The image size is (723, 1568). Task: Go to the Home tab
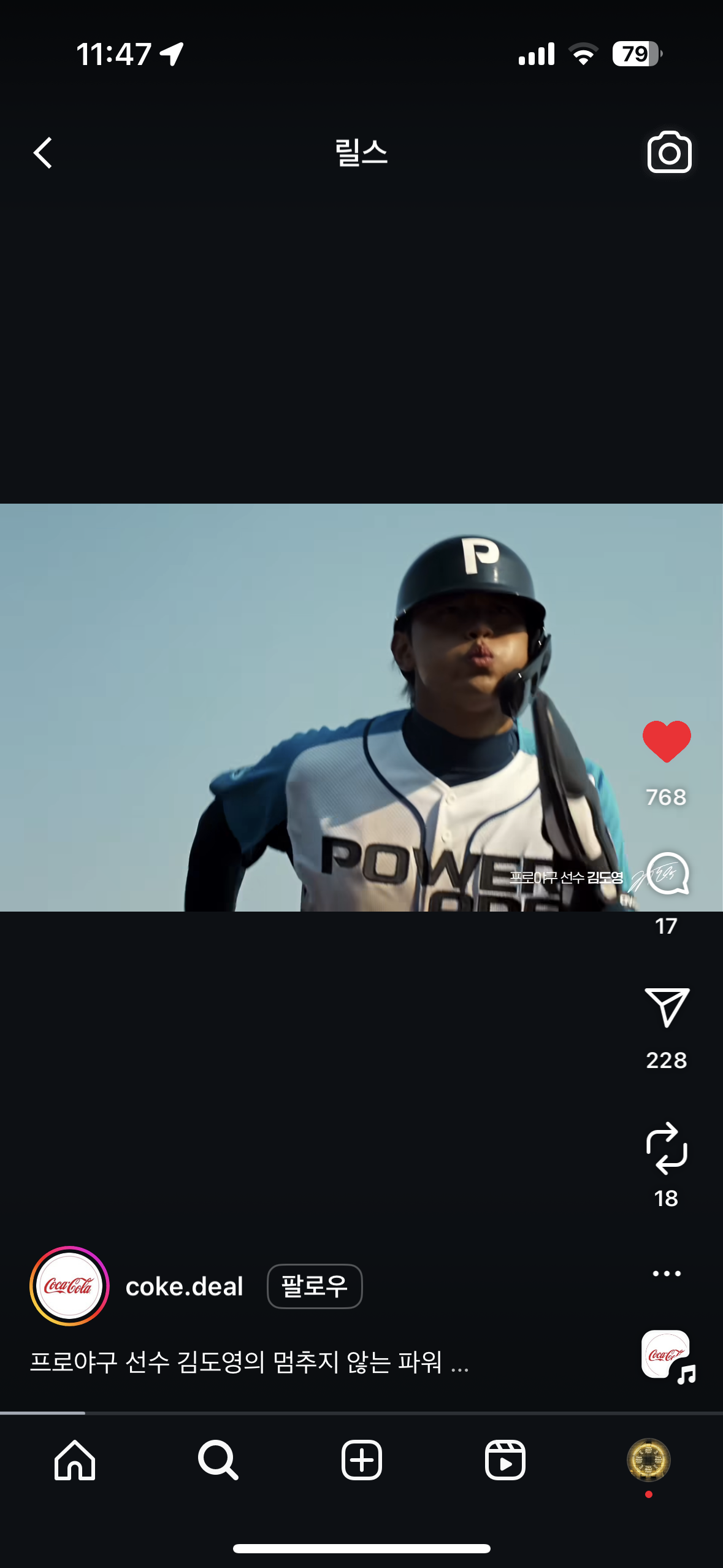pos(75,1460)
